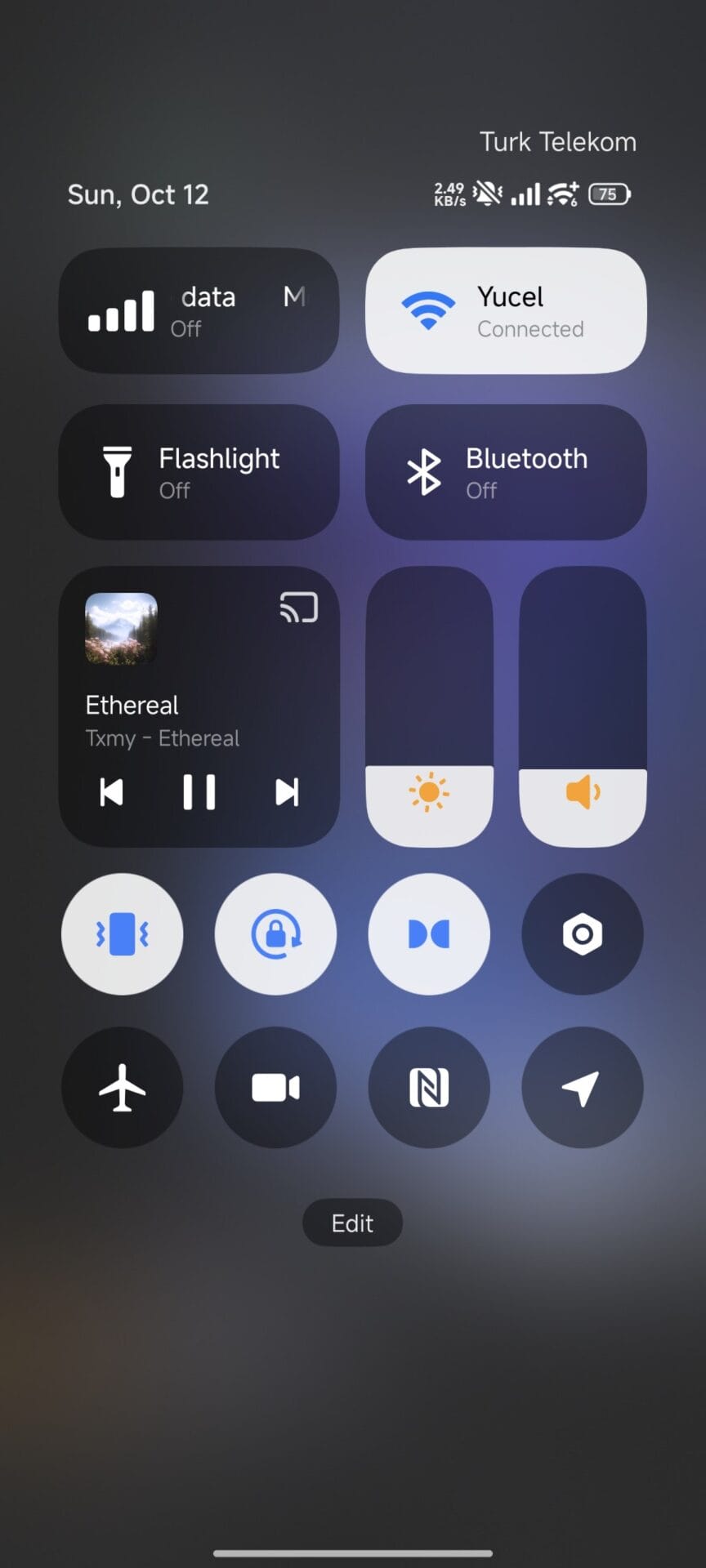The width and height of the screenshot is (706, 1568).
Task: Skip to the next track
Action: [x=286, y=792]
